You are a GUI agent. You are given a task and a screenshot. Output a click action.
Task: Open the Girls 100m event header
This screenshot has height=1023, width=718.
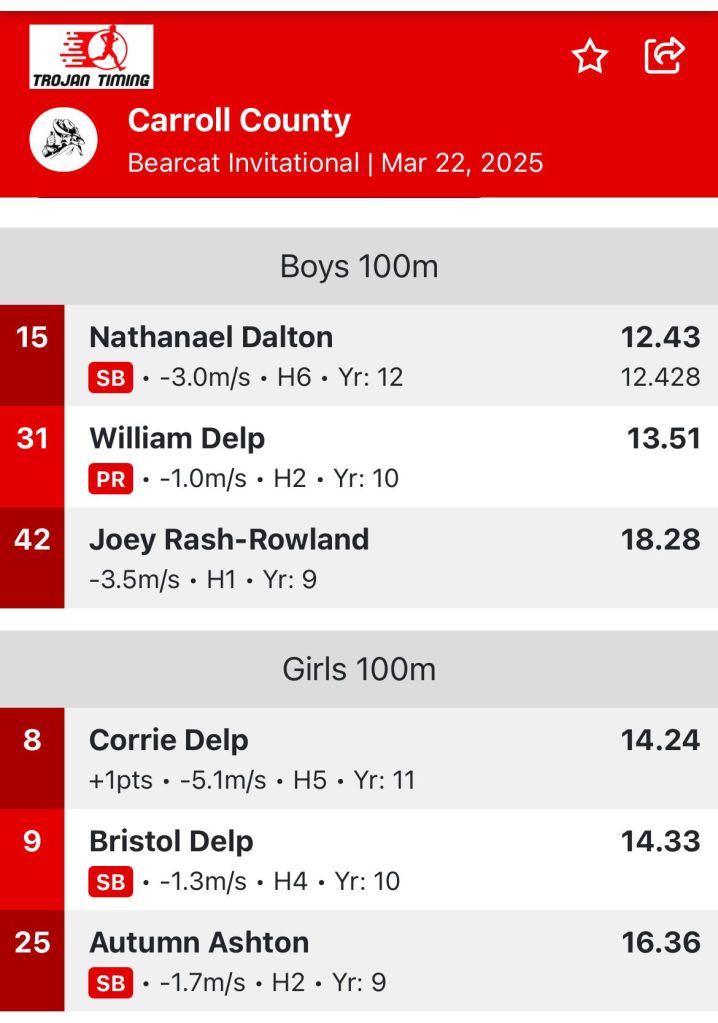pos(359,669)
